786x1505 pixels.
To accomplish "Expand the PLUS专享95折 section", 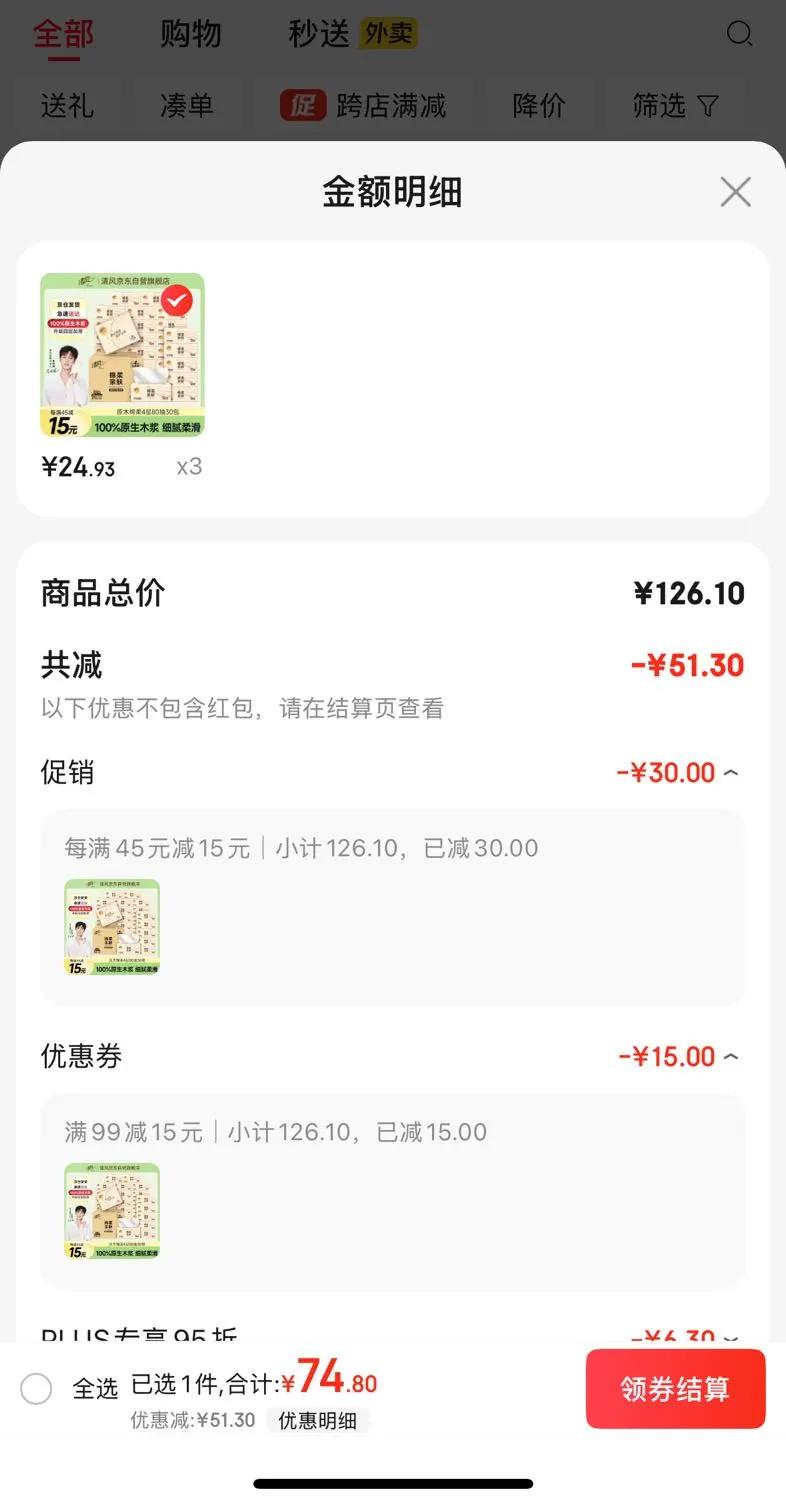I will tap(731, 1337).
